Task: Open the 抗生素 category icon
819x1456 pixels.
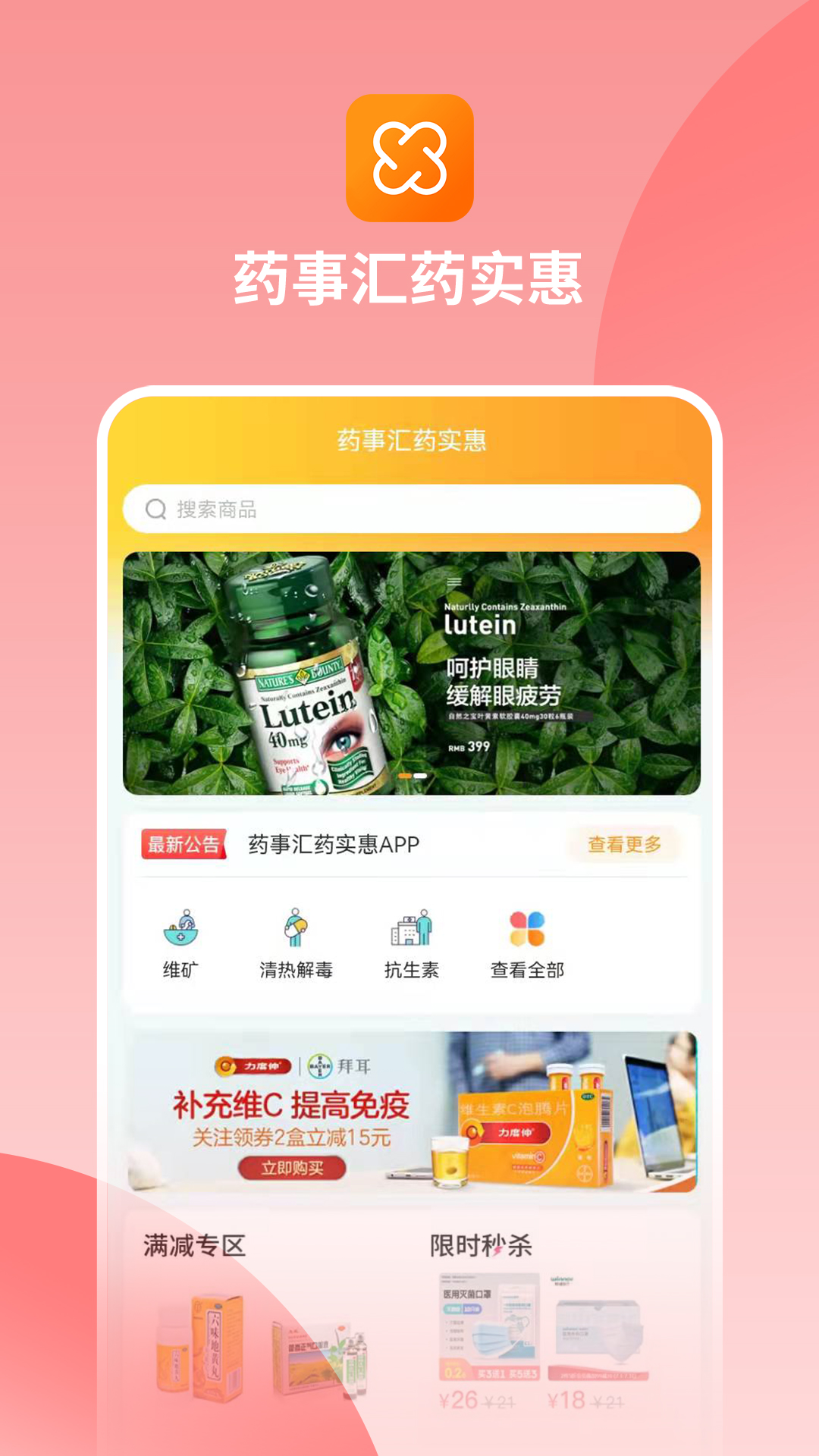Action: point(410,927)
